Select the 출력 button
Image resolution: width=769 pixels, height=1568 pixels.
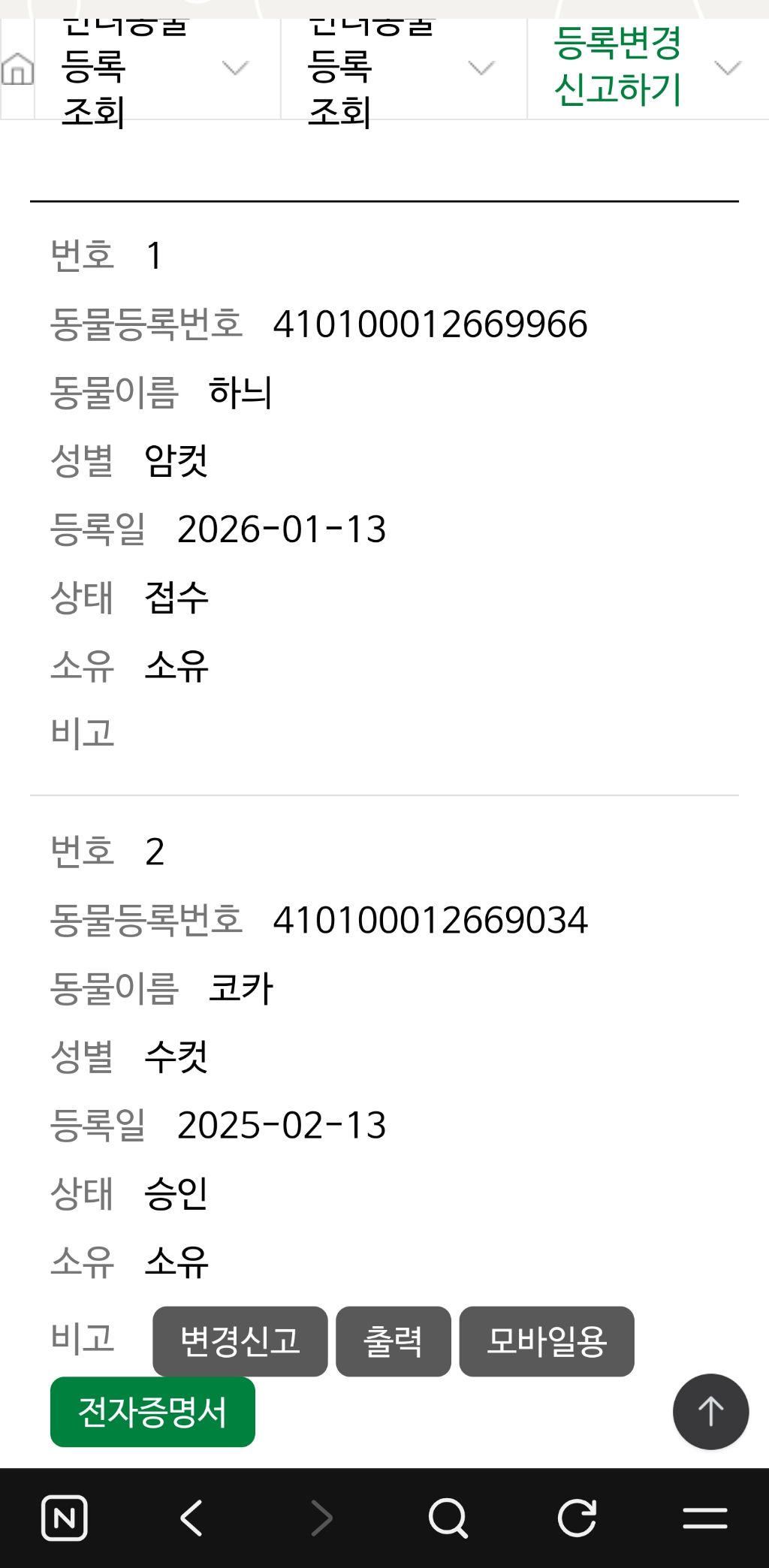(x=393, y=1341)
